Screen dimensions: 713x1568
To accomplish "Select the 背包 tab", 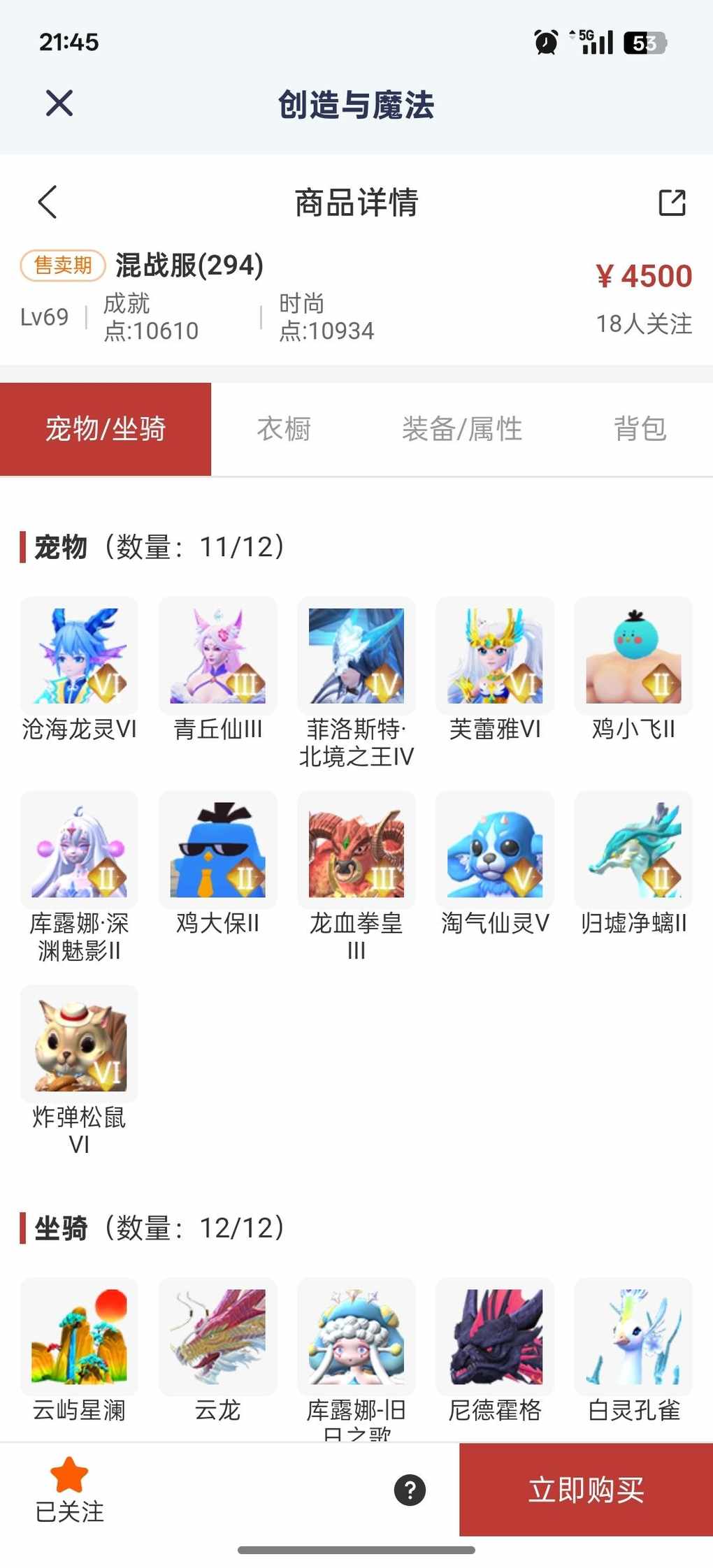I will [x=640, y=429].
